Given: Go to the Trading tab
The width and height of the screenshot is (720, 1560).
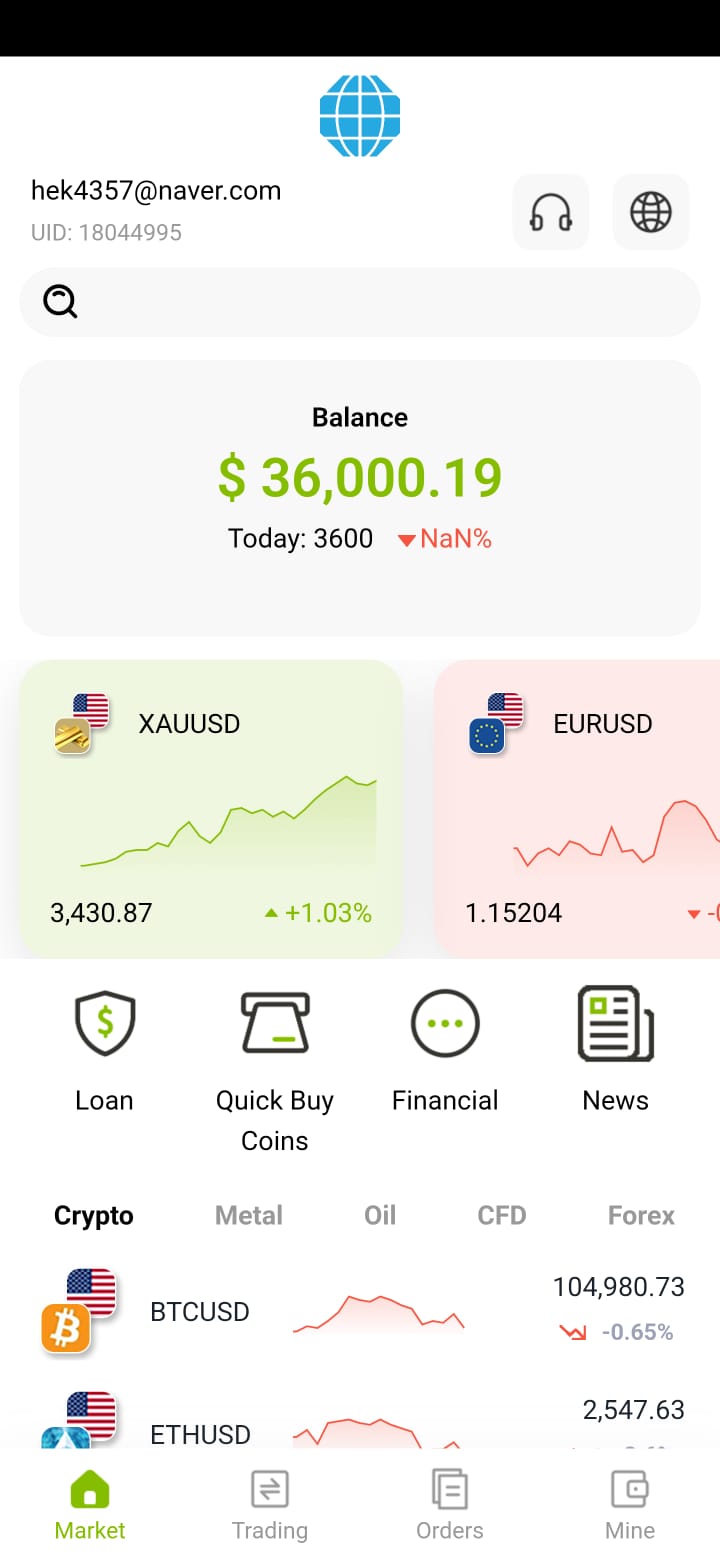Looking at the screenshot, I should click(x=270, y=1505).
